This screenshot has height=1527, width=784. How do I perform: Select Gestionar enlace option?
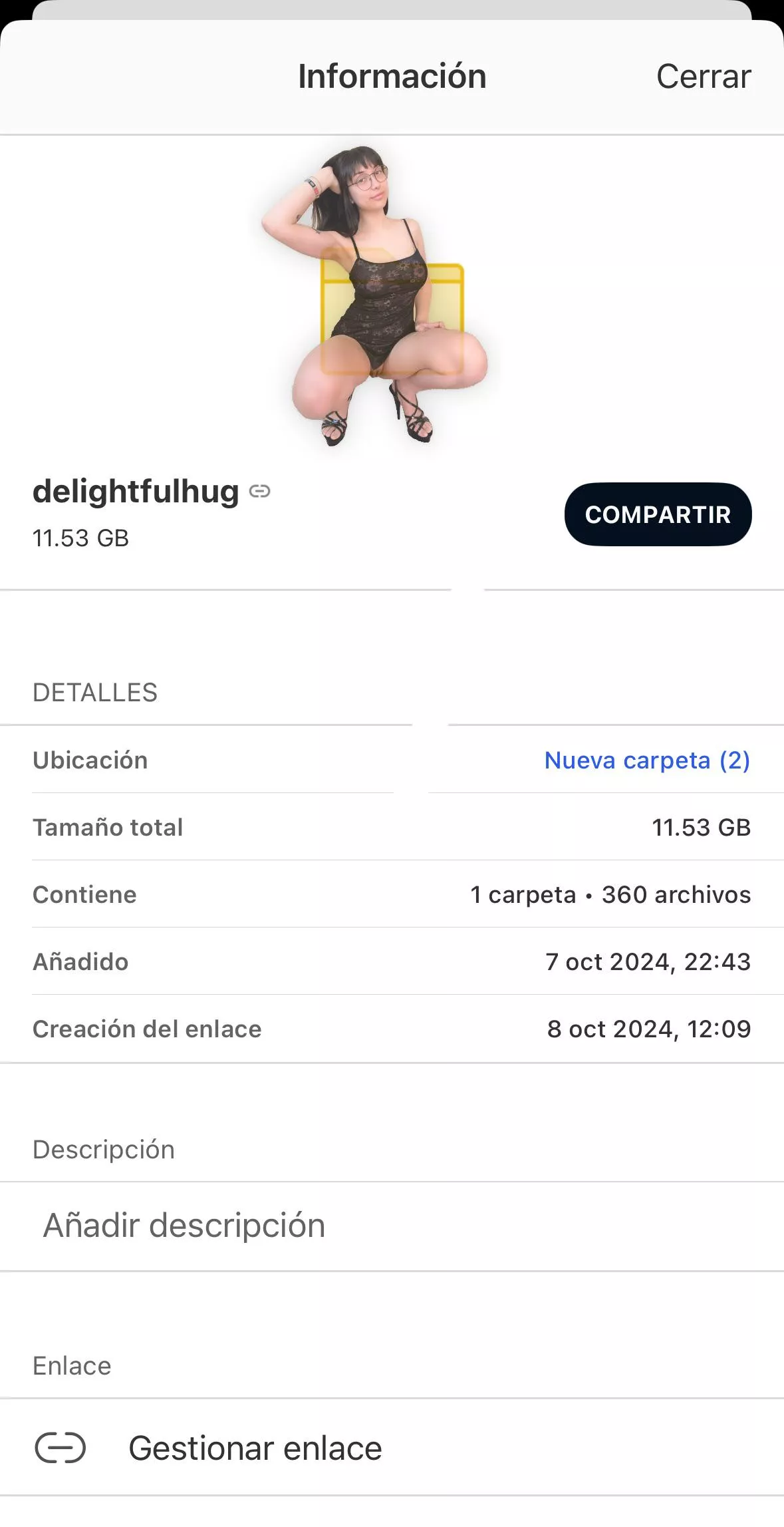255,1447
